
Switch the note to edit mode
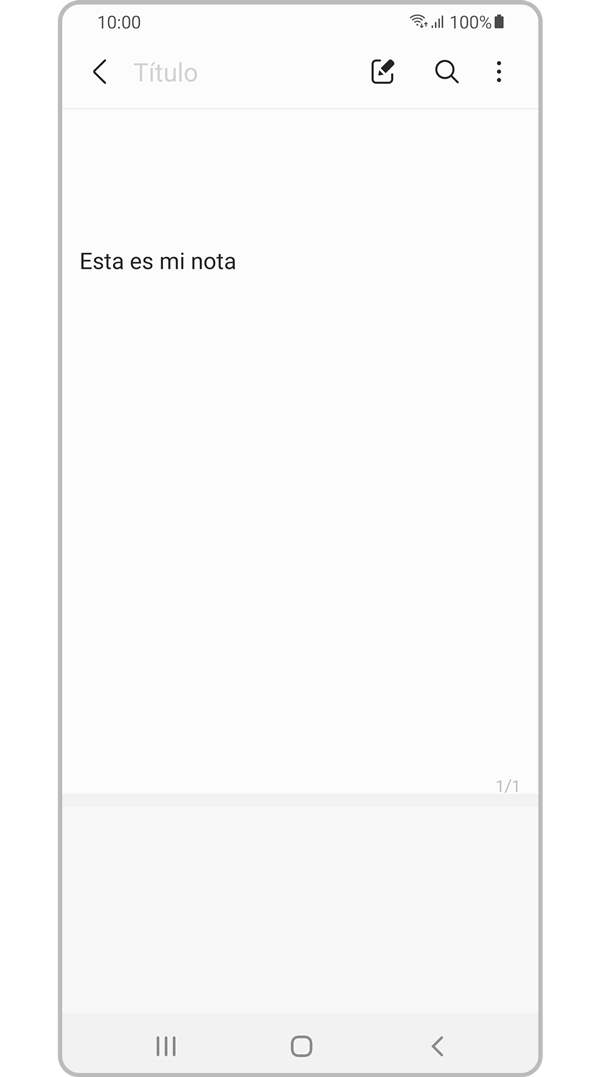point(382,72)
